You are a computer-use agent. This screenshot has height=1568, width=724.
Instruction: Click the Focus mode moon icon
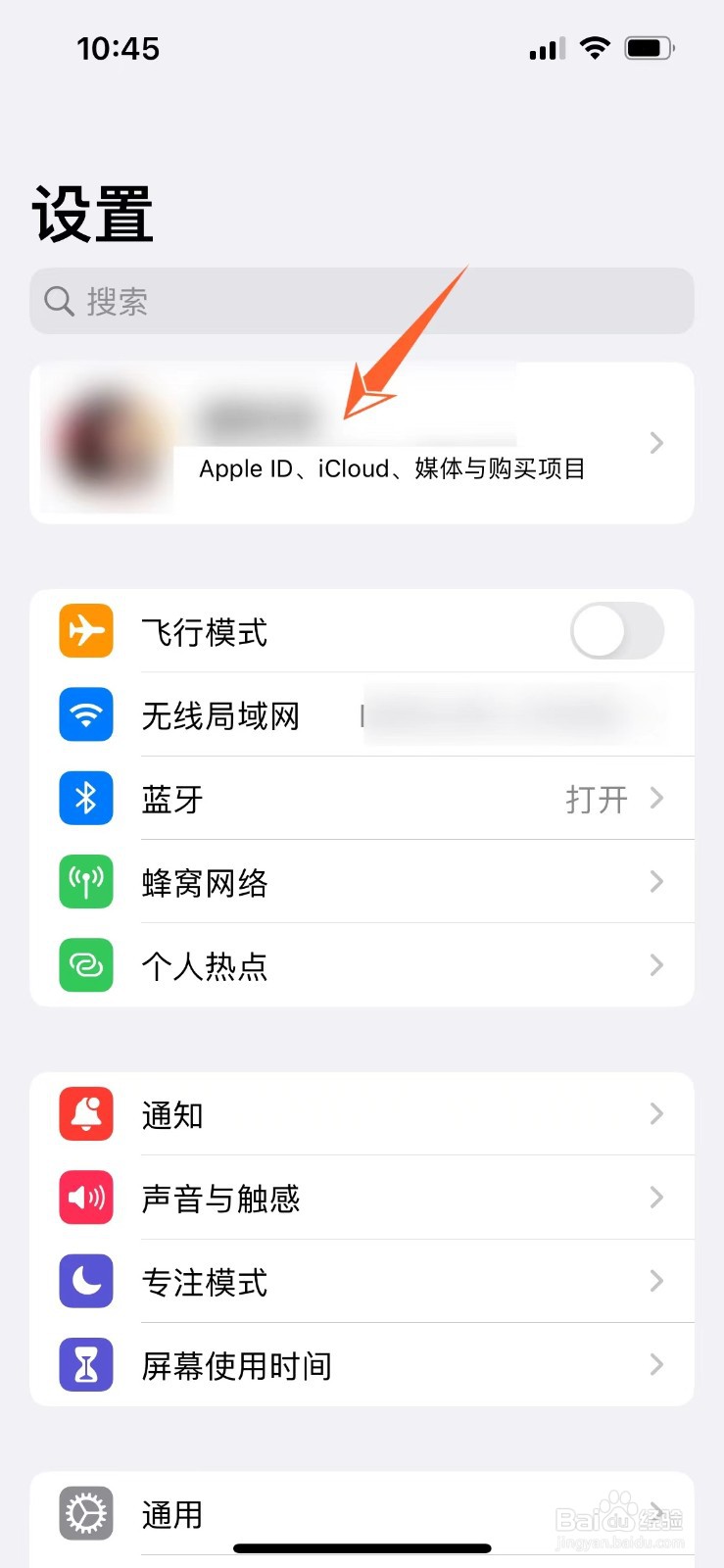85,1282
